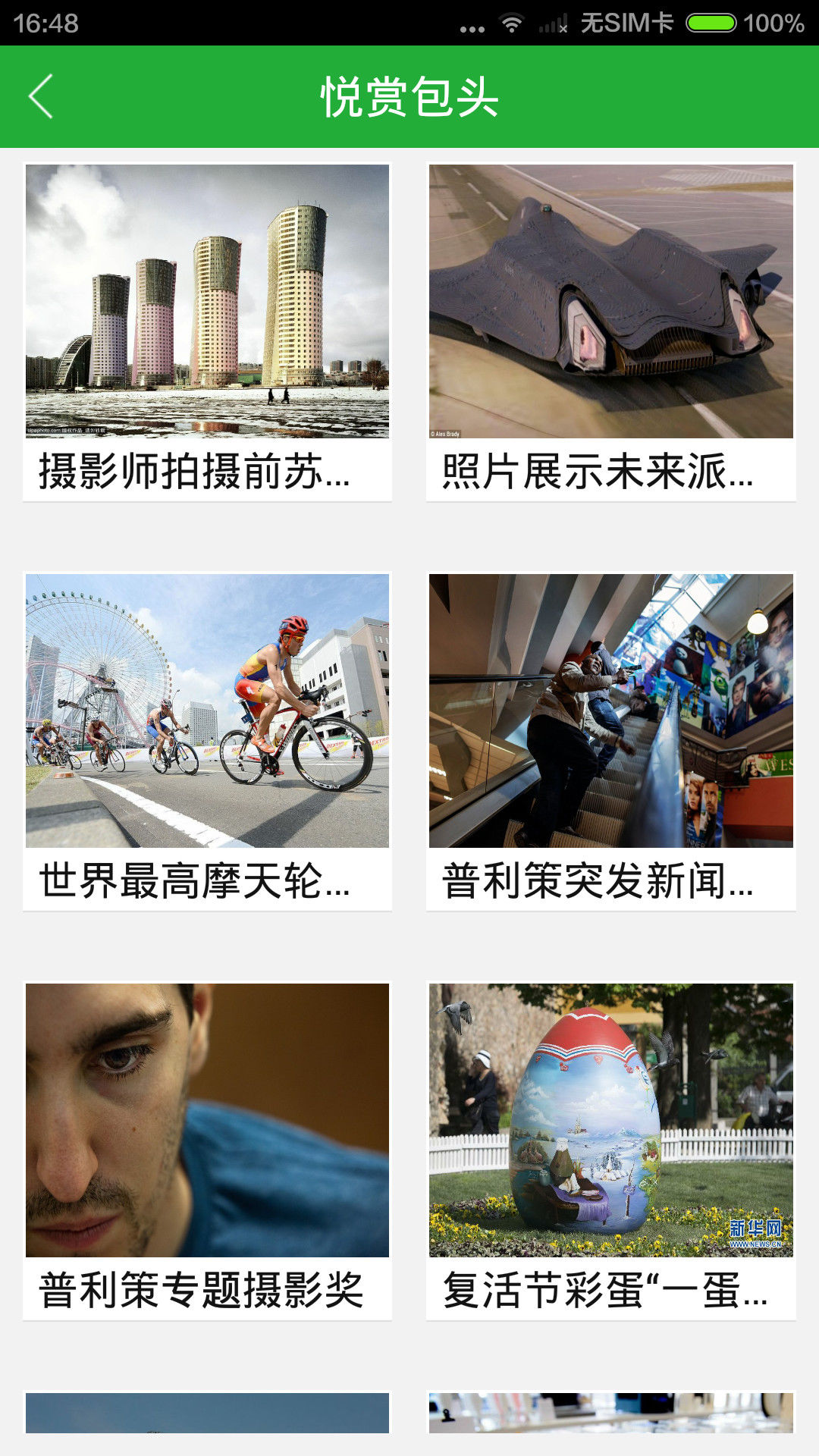This screenshot has width=819, height=1456.
Task: Tap the 100% battery percentage label
Action: click(775, 23)
